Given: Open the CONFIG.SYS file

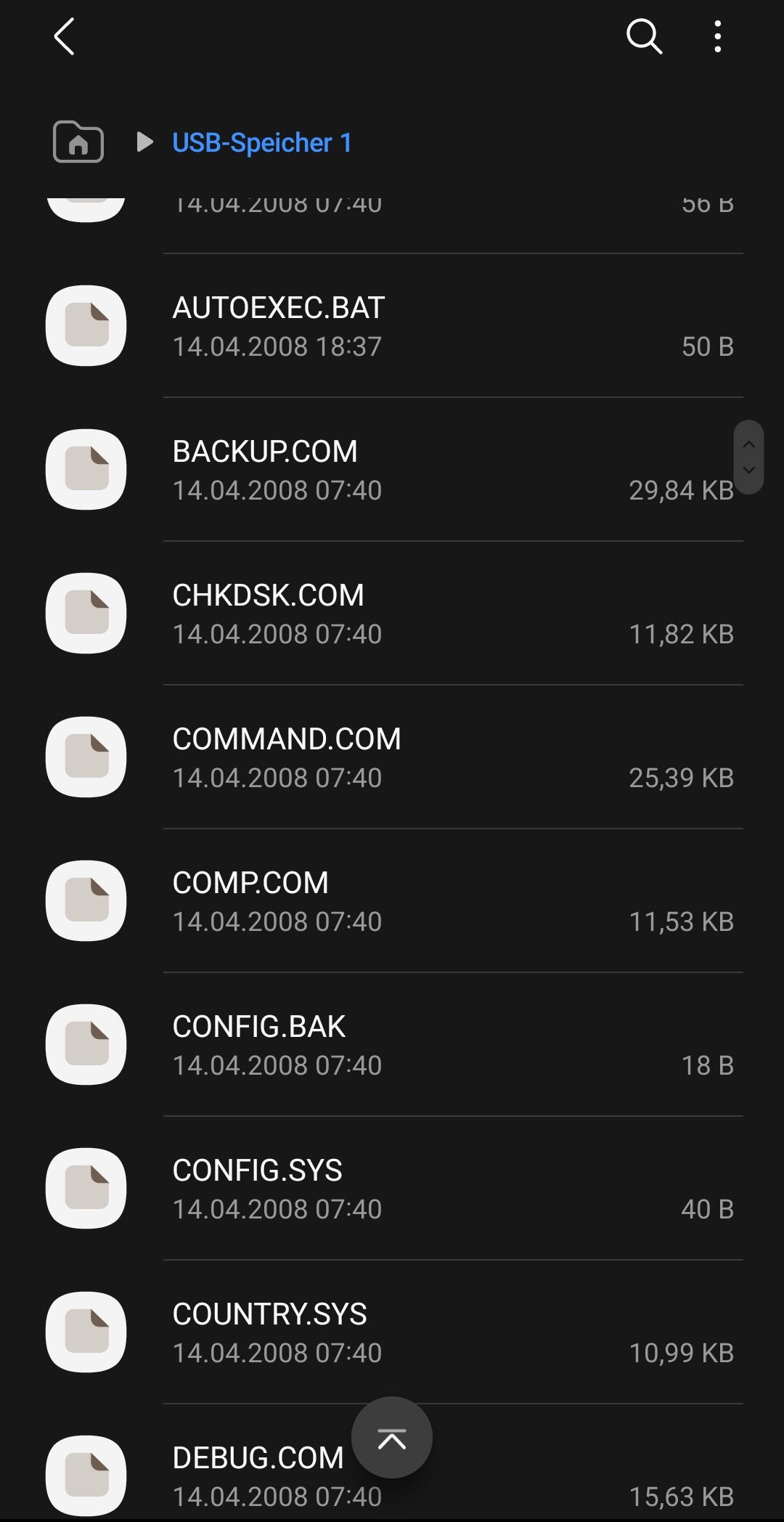Looking at the screenshot, I should 392,1189.
